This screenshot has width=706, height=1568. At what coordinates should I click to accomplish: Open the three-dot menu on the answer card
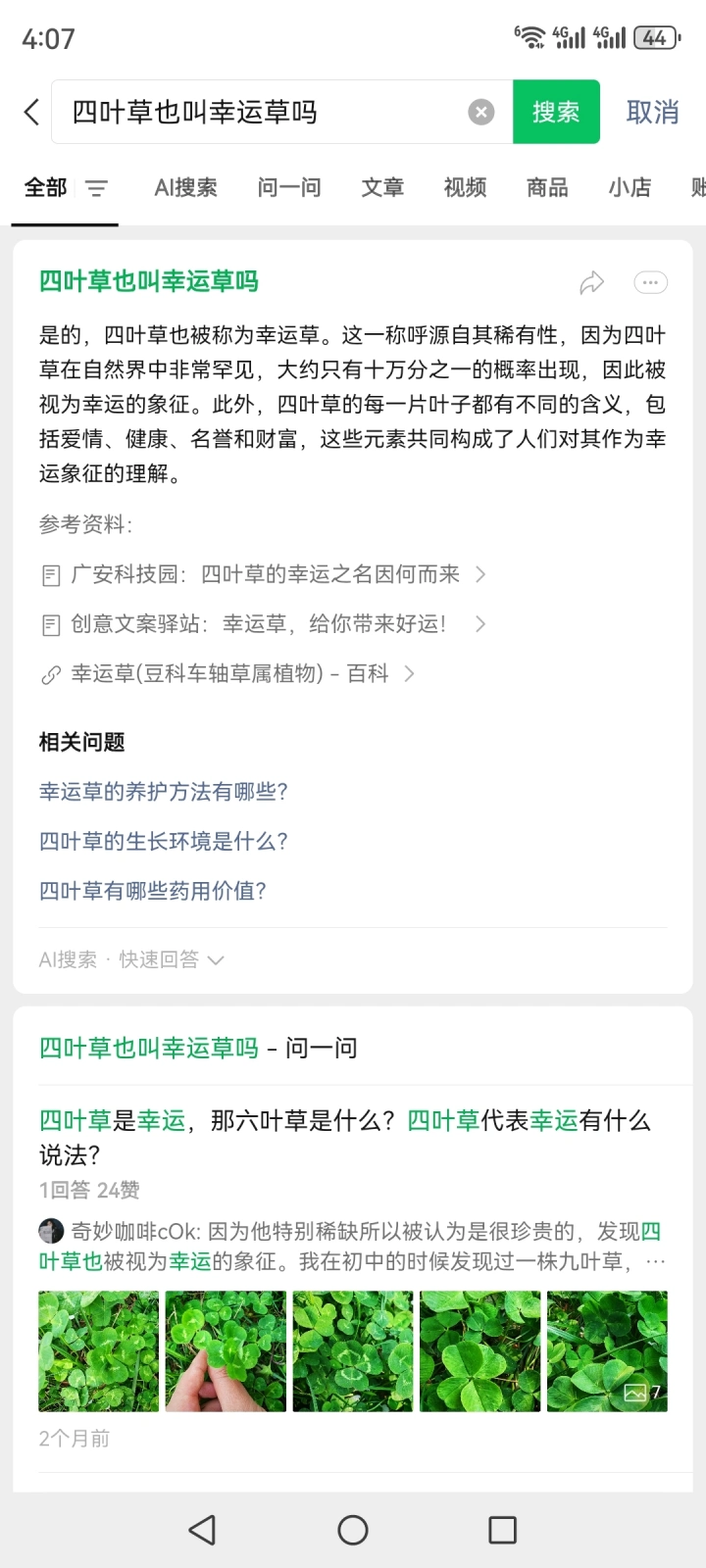point(650,282)
